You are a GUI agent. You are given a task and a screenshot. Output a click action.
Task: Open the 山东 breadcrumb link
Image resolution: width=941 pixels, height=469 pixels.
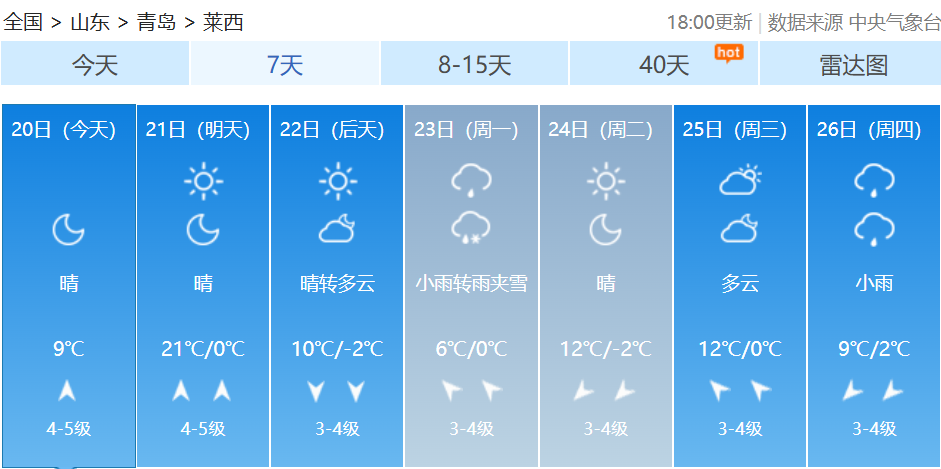90,22
